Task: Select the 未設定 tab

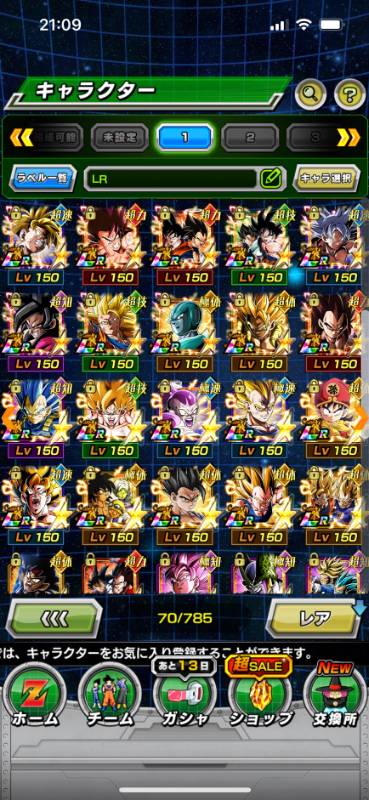Action: point(120,137)
